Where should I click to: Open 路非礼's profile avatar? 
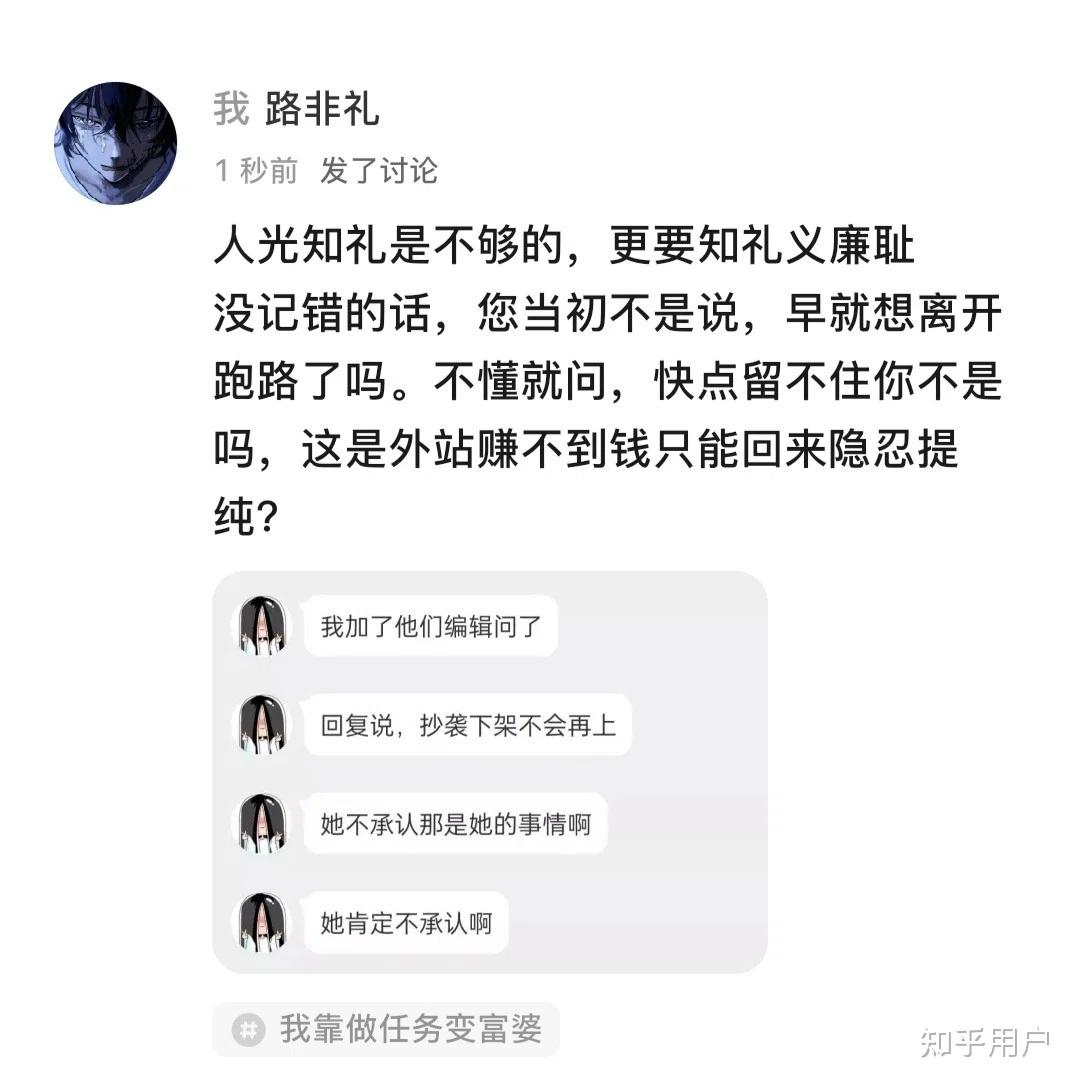(x=115, y=143)
